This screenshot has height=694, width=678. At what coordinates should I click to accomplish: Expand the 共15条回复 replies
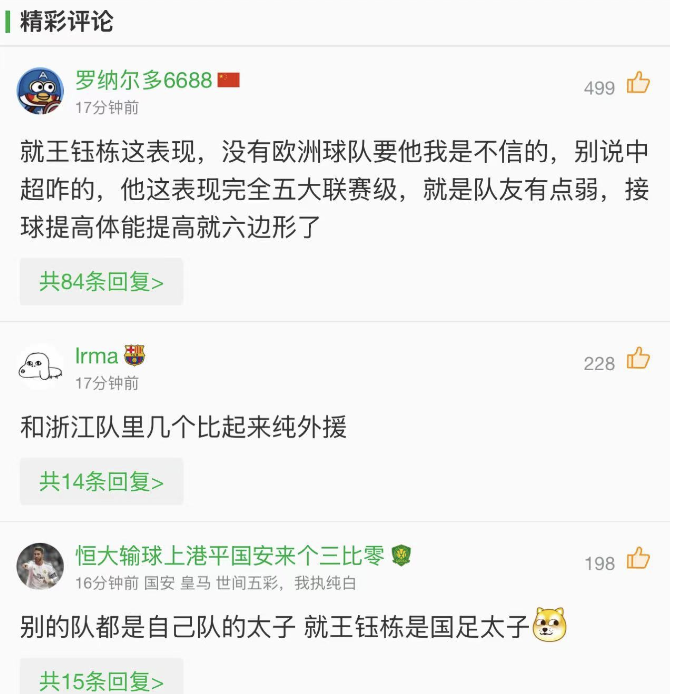(101, 680)
